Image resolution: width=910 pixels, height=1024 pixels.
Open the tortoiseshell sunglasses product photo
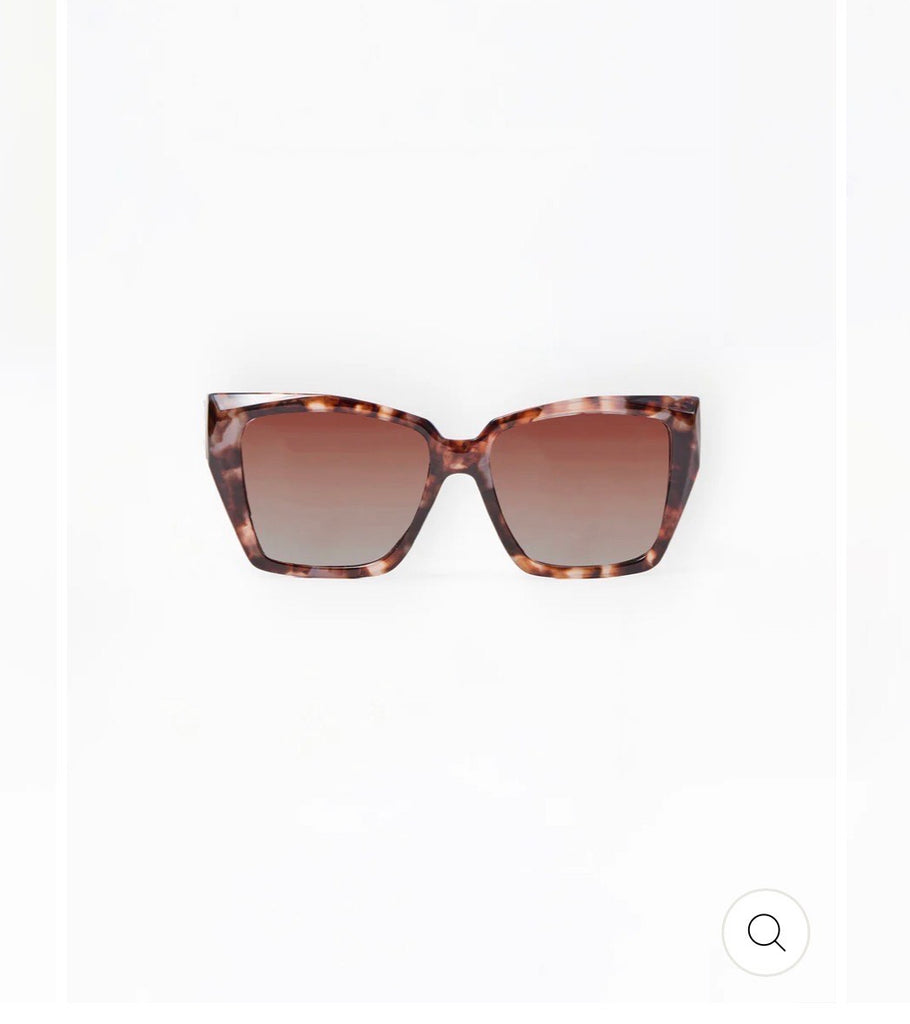(x=454, y=486)
